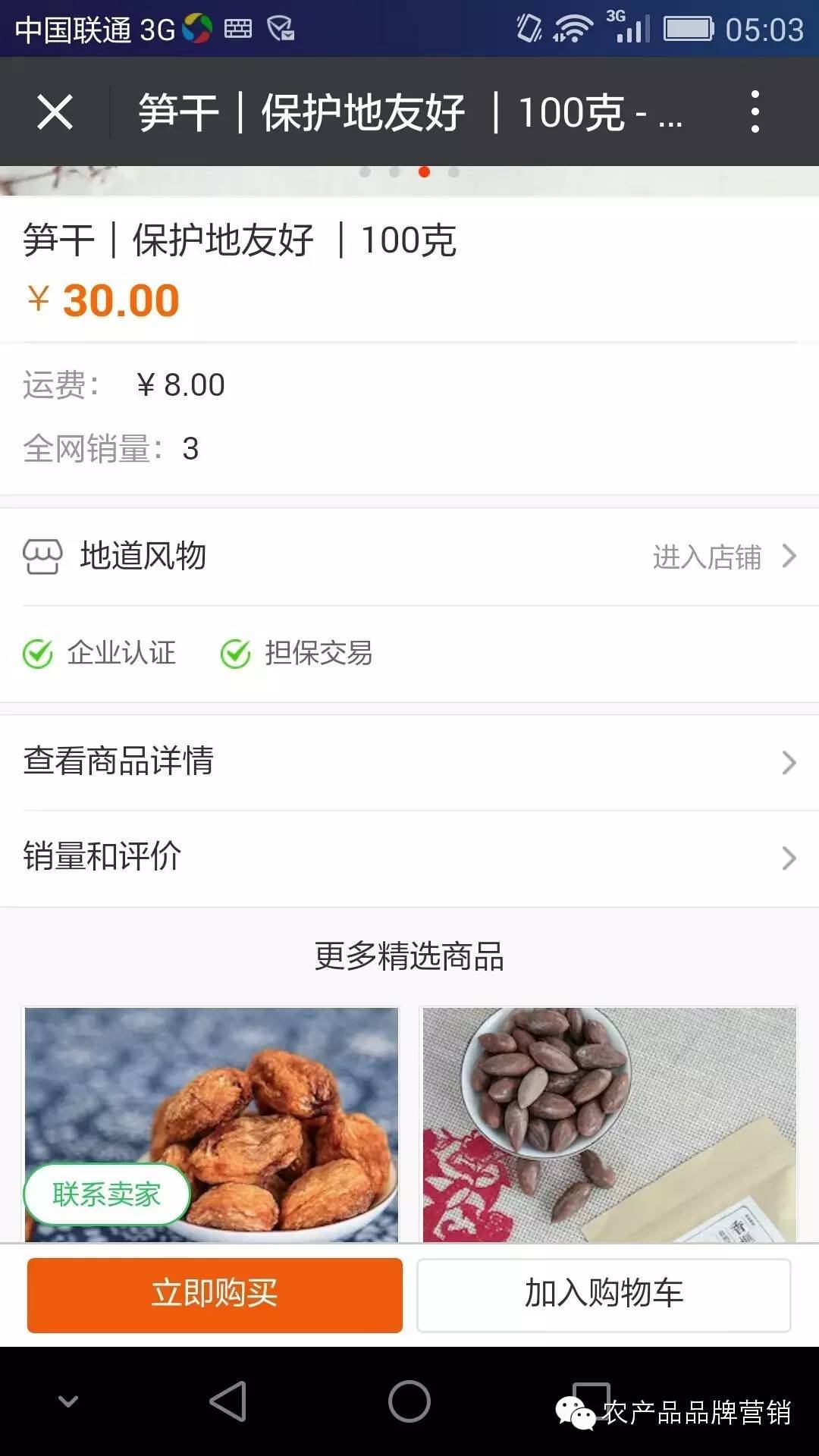Toggle the third carousel indicator dot
Image resolution: width=819 pixels, height=1456 pixels.
click(424, 173)
